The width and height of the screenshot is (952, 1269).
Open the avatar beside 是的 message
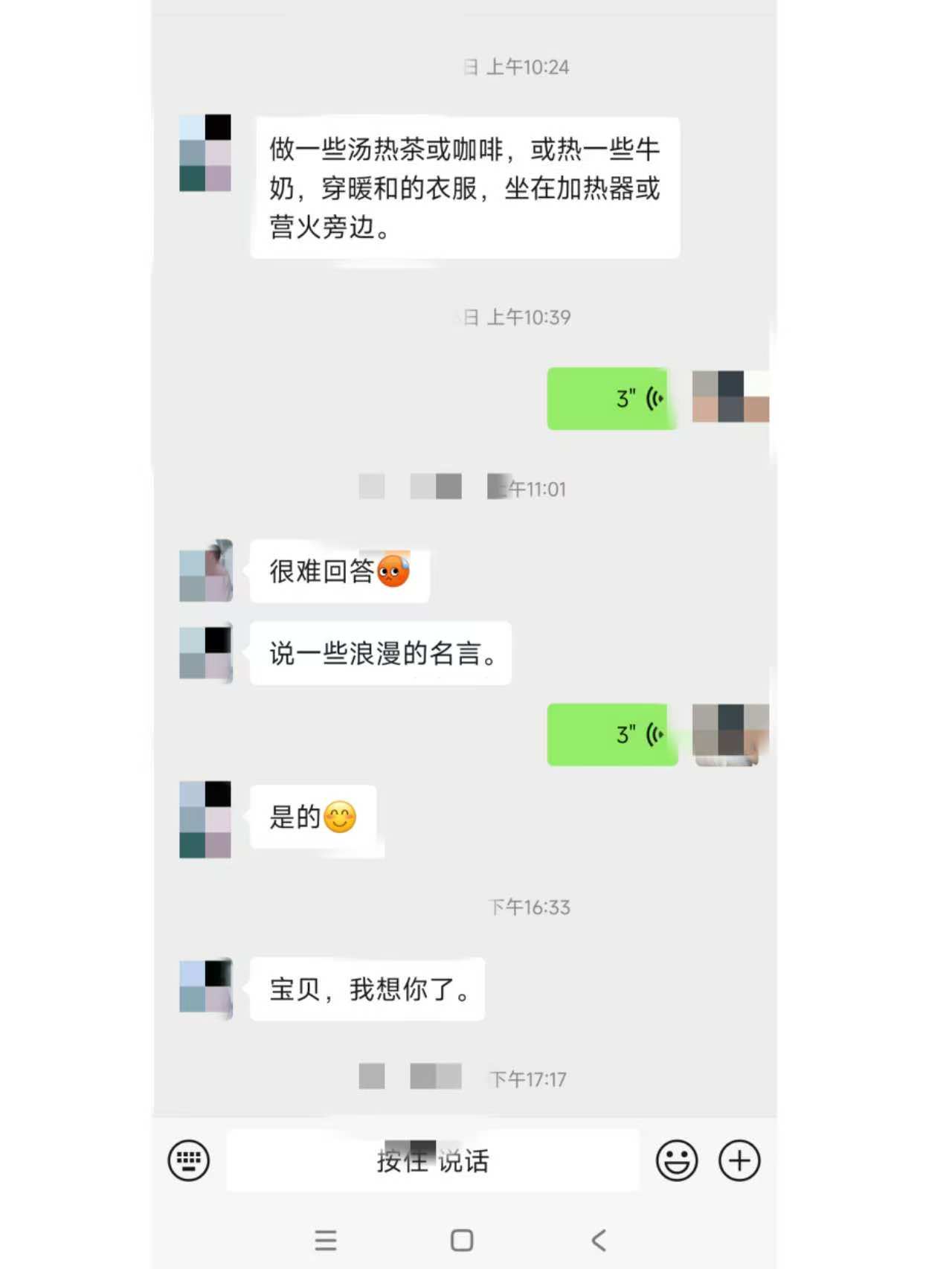pyautogui.click(x=206, y=819)
